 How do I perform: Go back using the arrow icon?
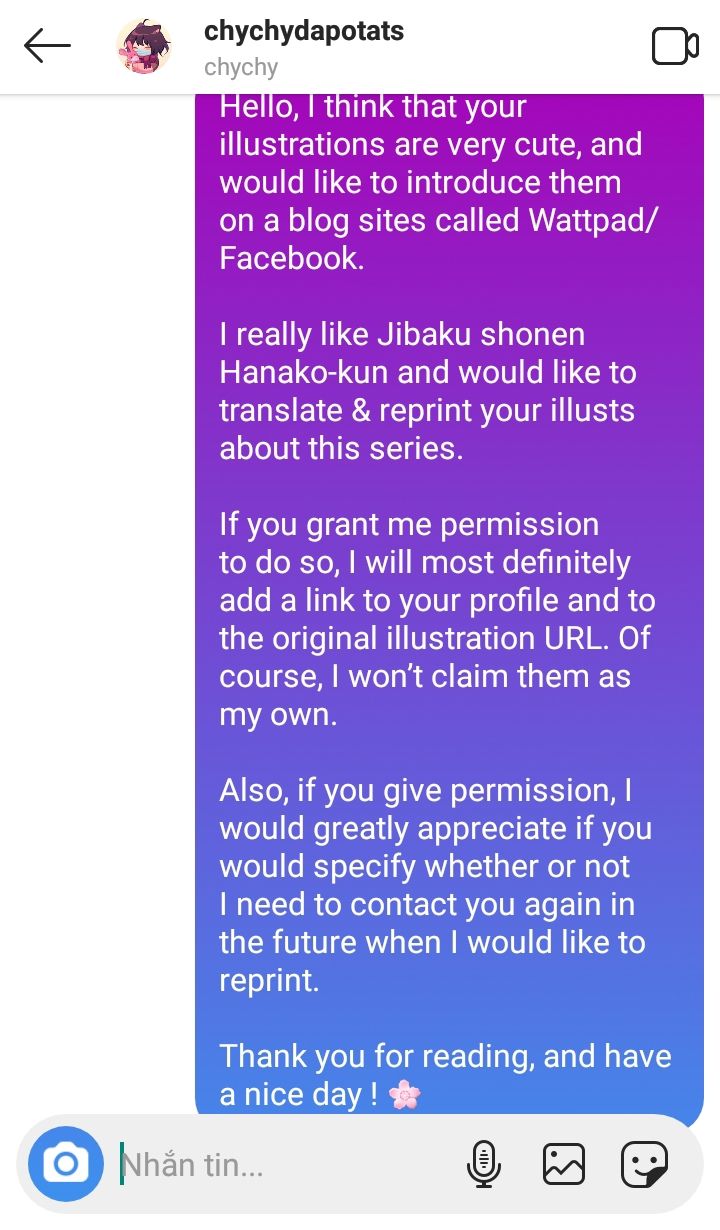[x=47, y=46]
